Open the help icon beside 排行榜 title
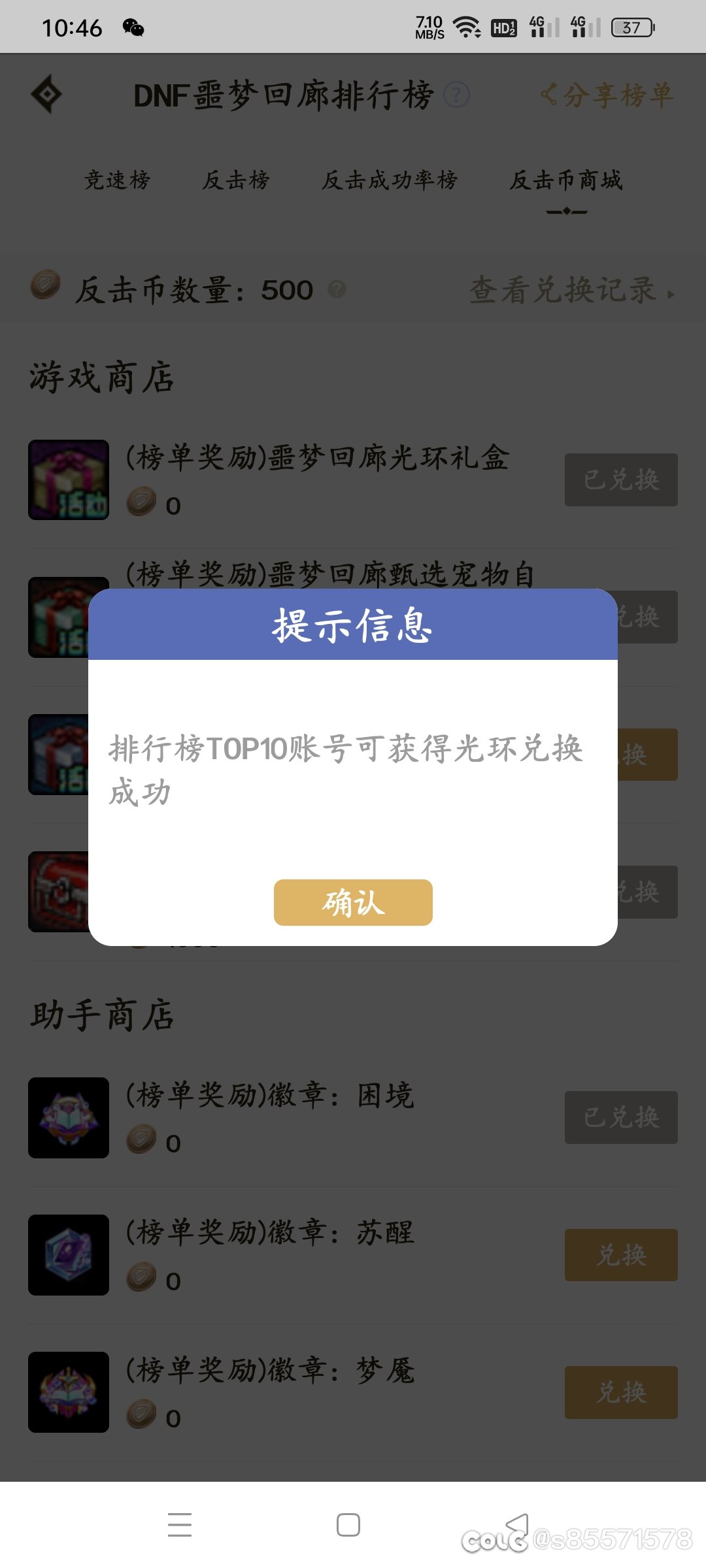Viewport: 706px width, 1568px height. point(456,95)
